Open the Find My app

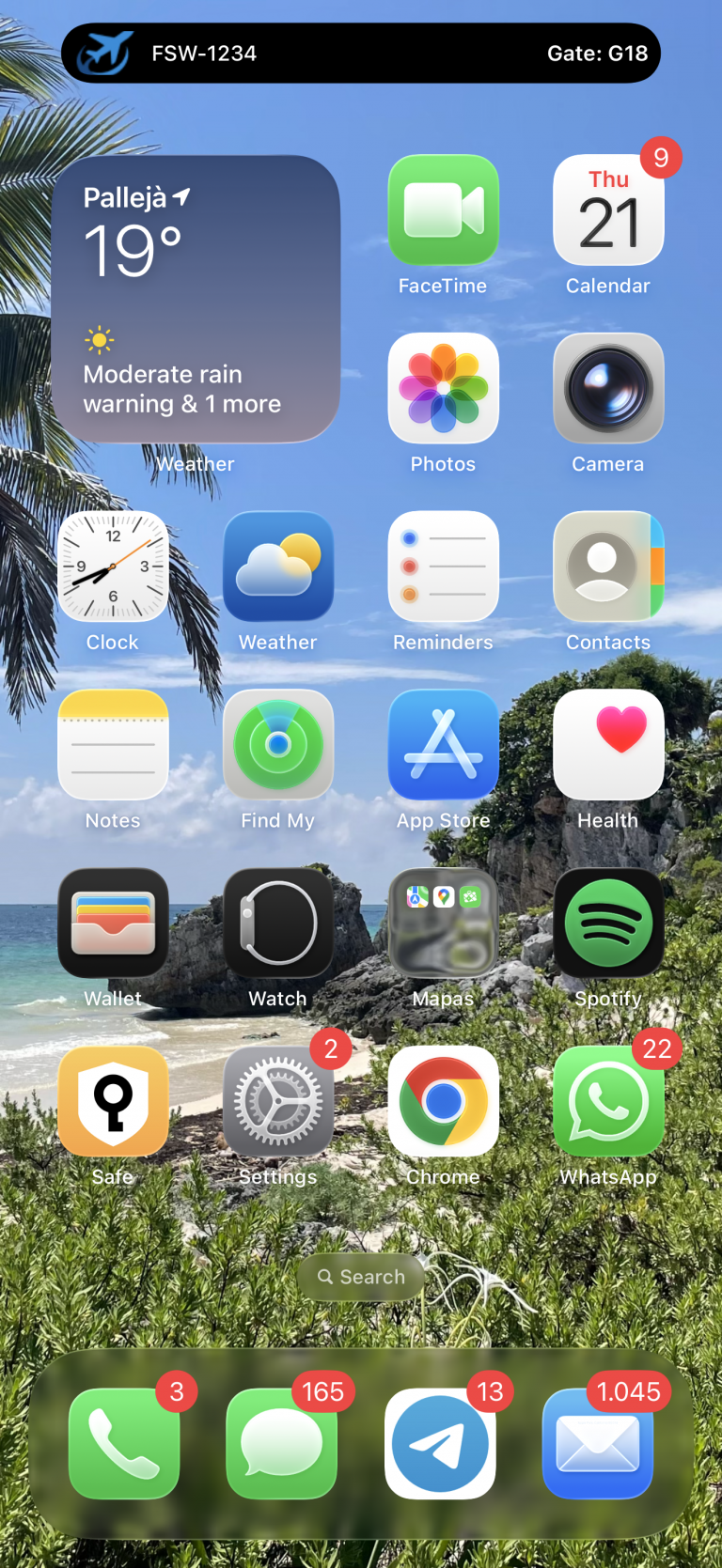point(278,745)
